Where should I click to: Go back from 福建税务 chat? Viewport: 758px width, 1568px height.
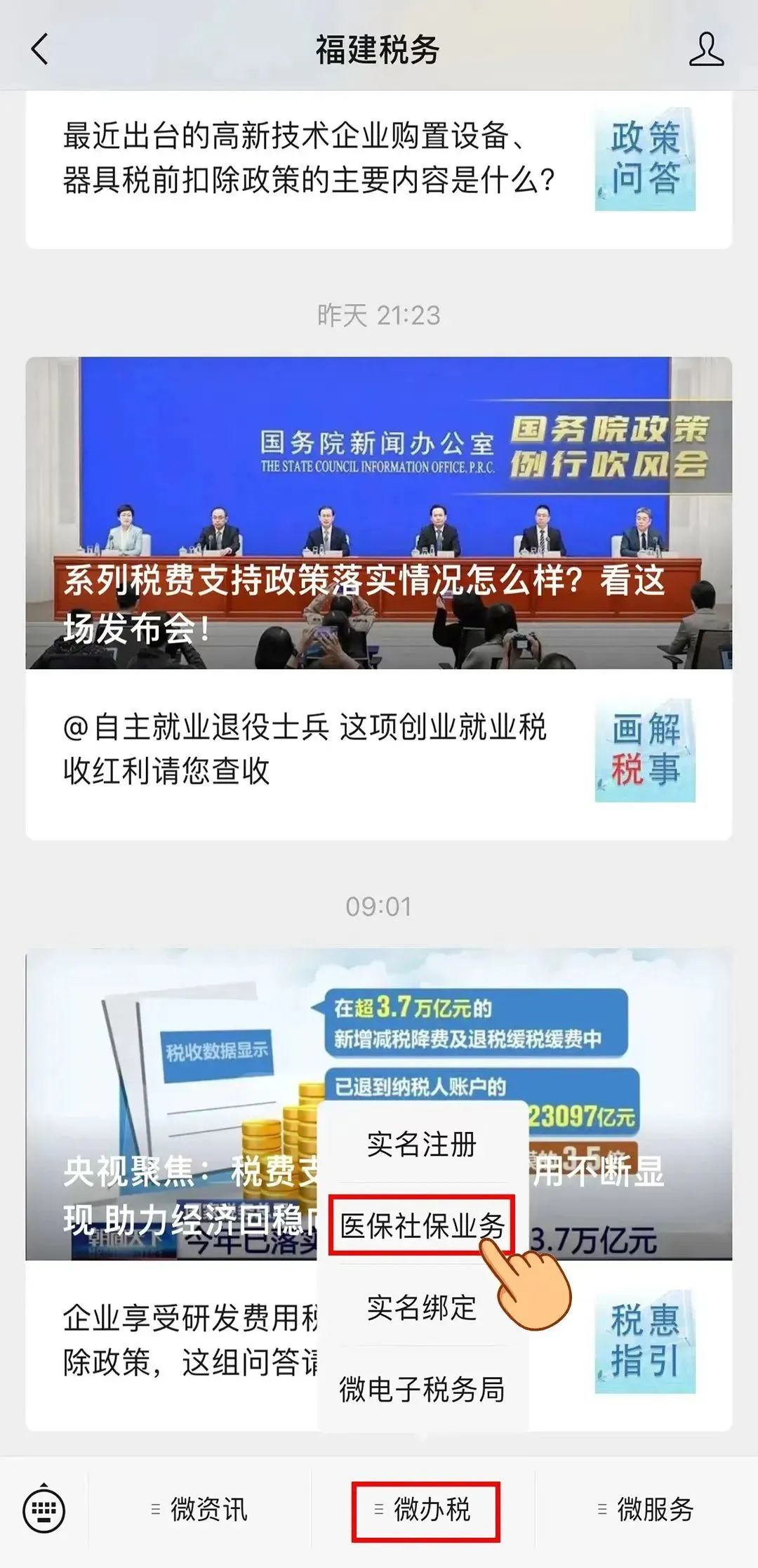tap(41, 50)
